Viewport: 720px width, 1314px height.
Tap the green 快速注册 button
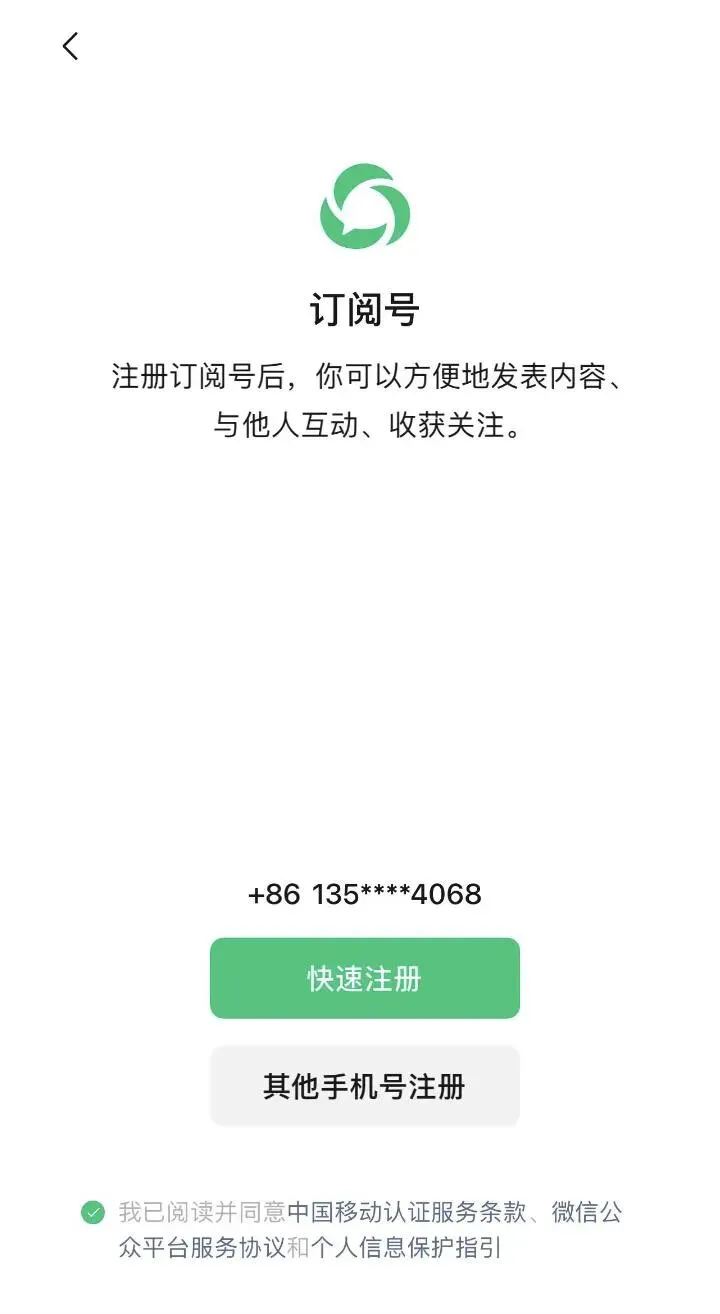365,978
